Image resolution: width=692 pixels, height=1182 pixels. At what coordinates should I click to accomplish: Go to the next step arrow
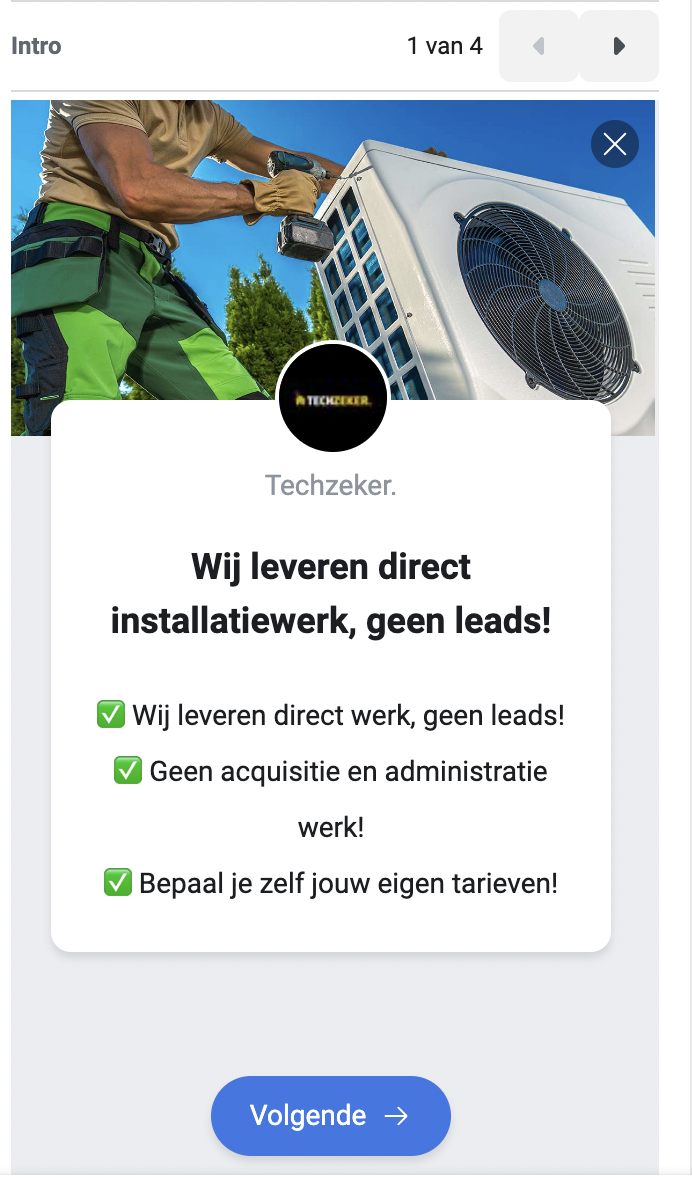pyautogui.click(x=619, y=46)
